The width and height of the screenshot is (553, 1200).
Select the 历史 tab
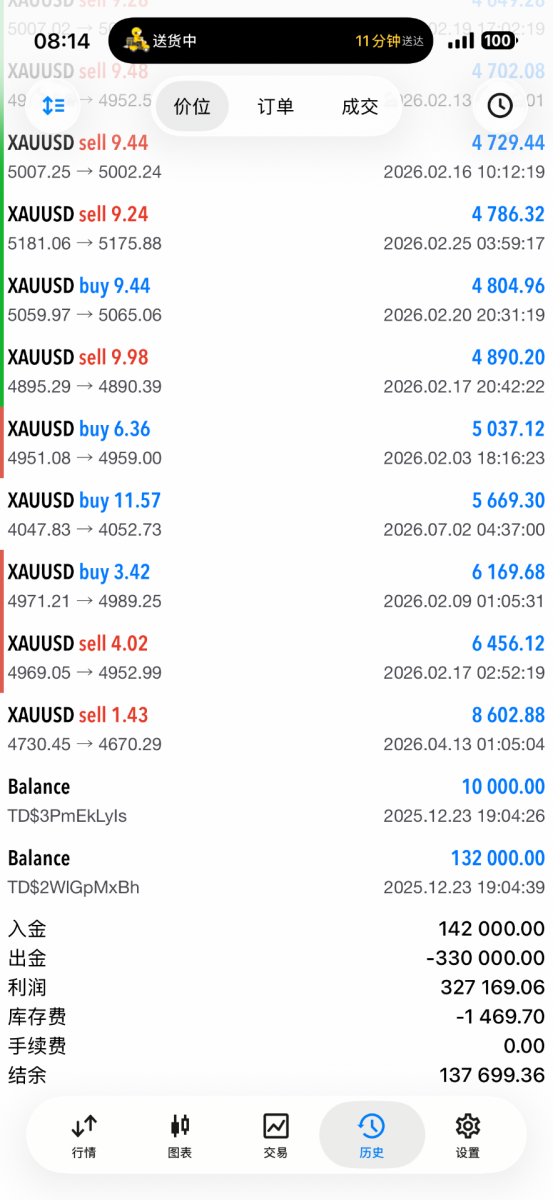pyautogui.click(x=371, y=1136)
